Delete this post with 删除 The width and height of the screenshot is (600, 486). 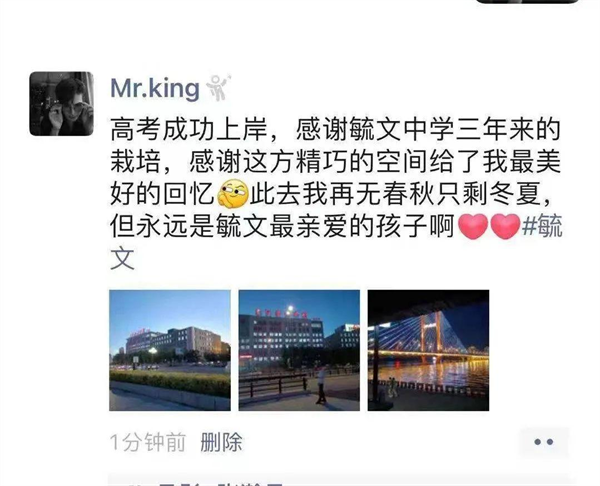click(221, 442)
